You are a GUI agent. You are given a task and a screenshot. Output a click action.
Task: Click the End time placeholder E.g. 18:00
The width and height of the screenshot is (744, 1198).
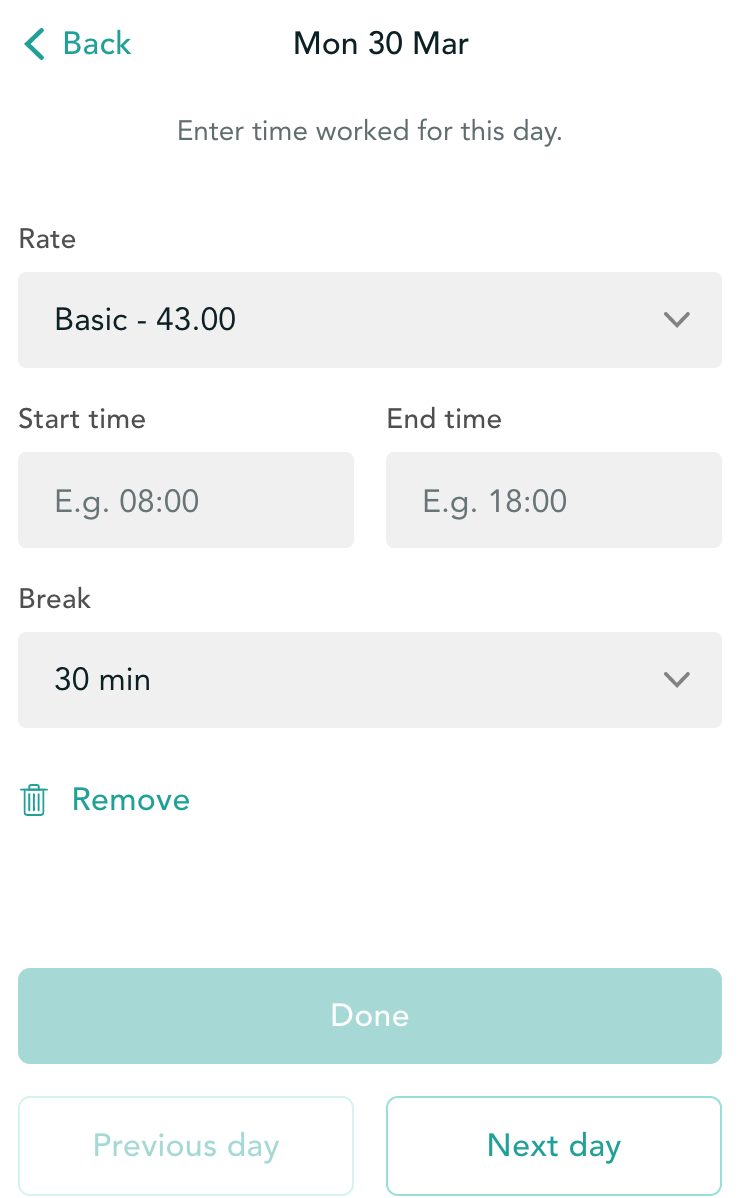494,500
